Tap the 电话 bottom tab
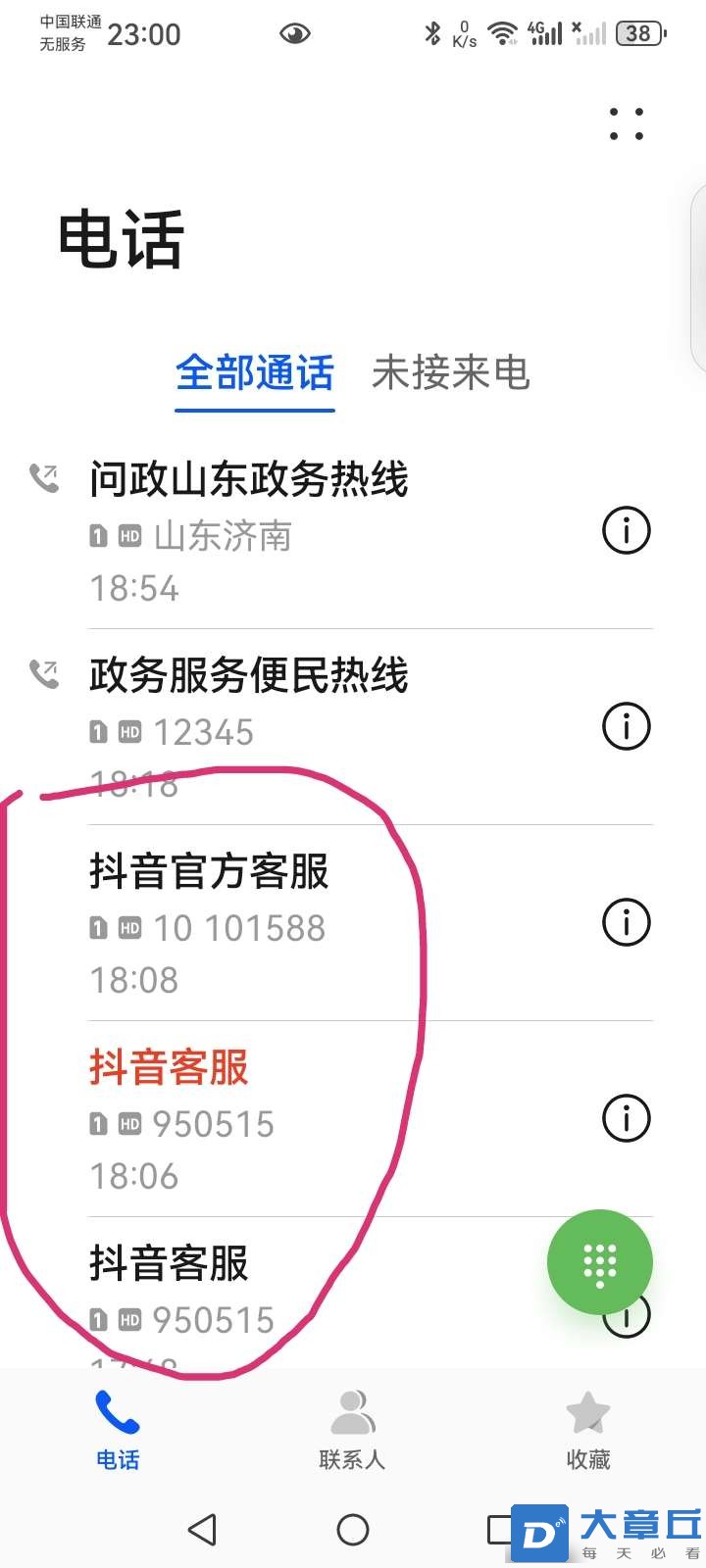 [118, 1431]
